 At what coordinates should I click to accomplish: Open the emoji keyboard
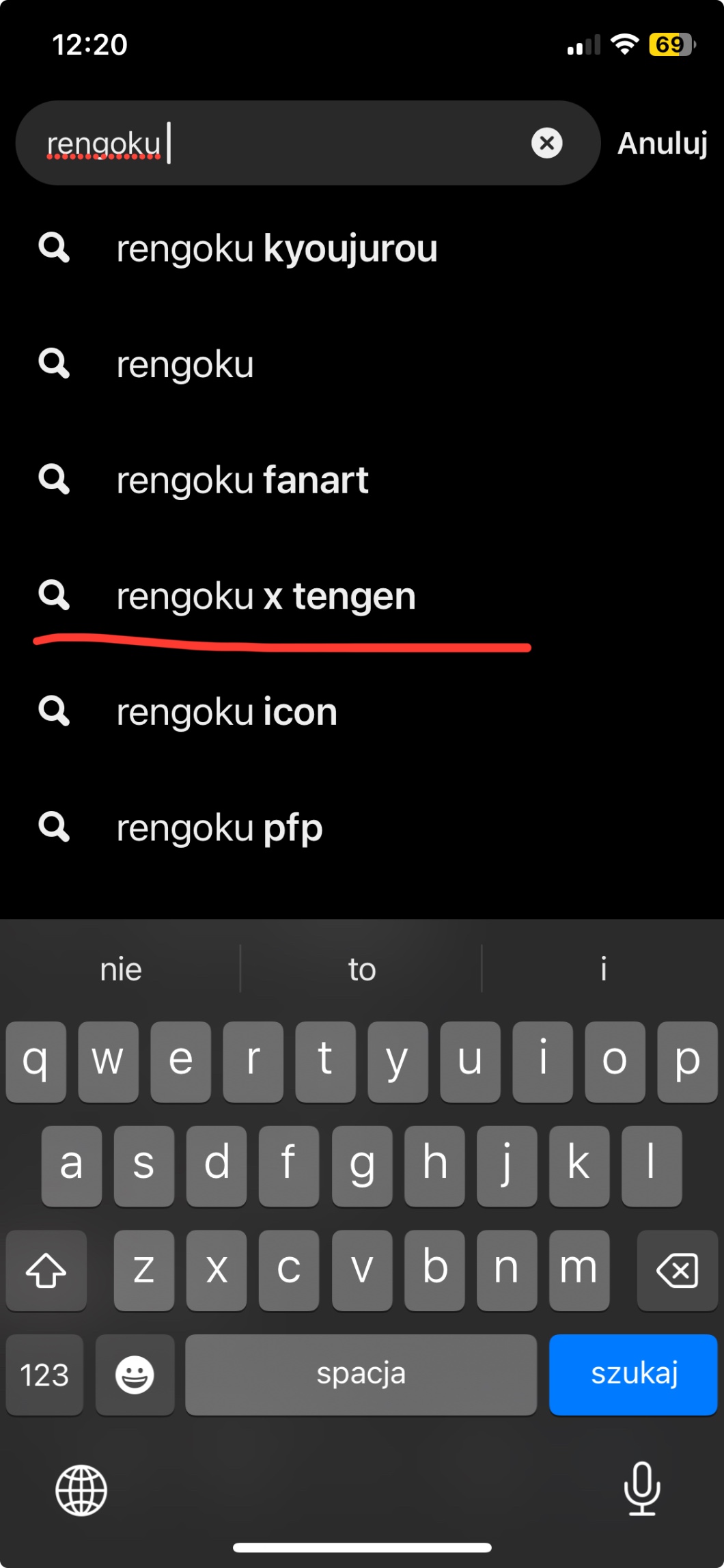point(135,1374)
